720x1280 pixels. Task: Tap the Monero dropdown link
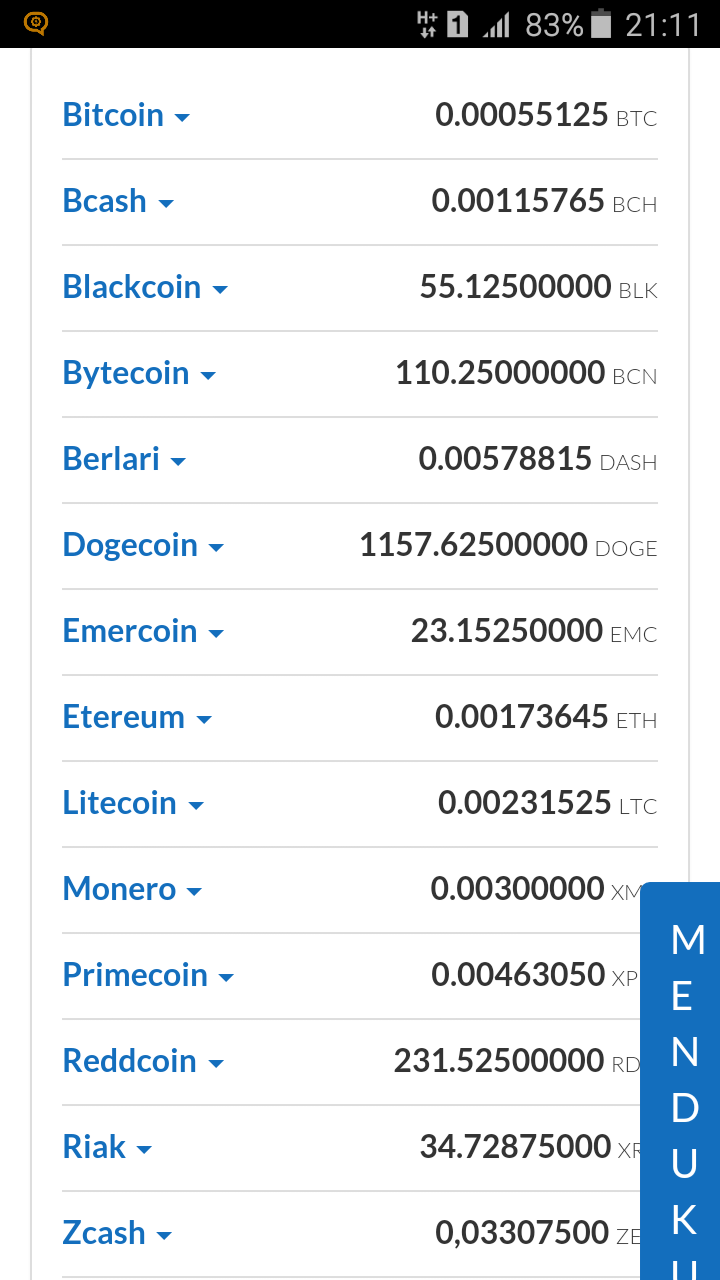click(132, 889)
